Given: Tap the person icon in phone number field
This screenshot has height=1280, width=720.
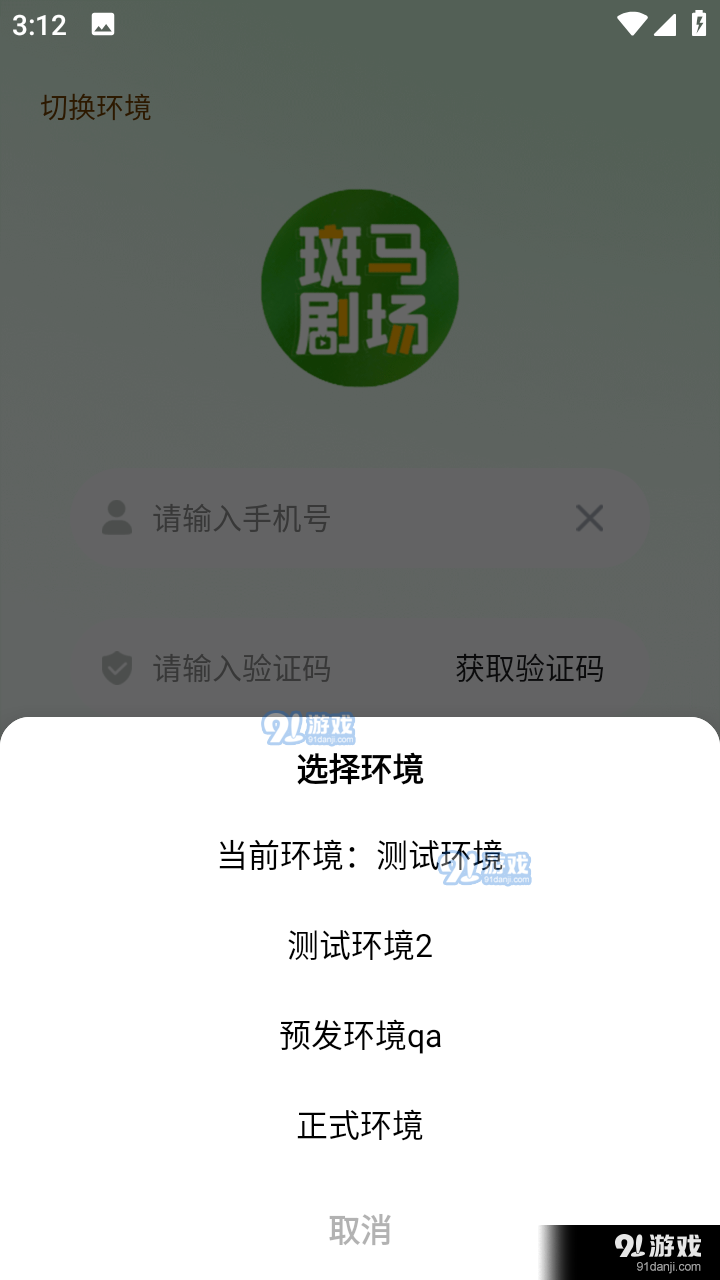Looking at the screenshot, I should pos(116,518).
